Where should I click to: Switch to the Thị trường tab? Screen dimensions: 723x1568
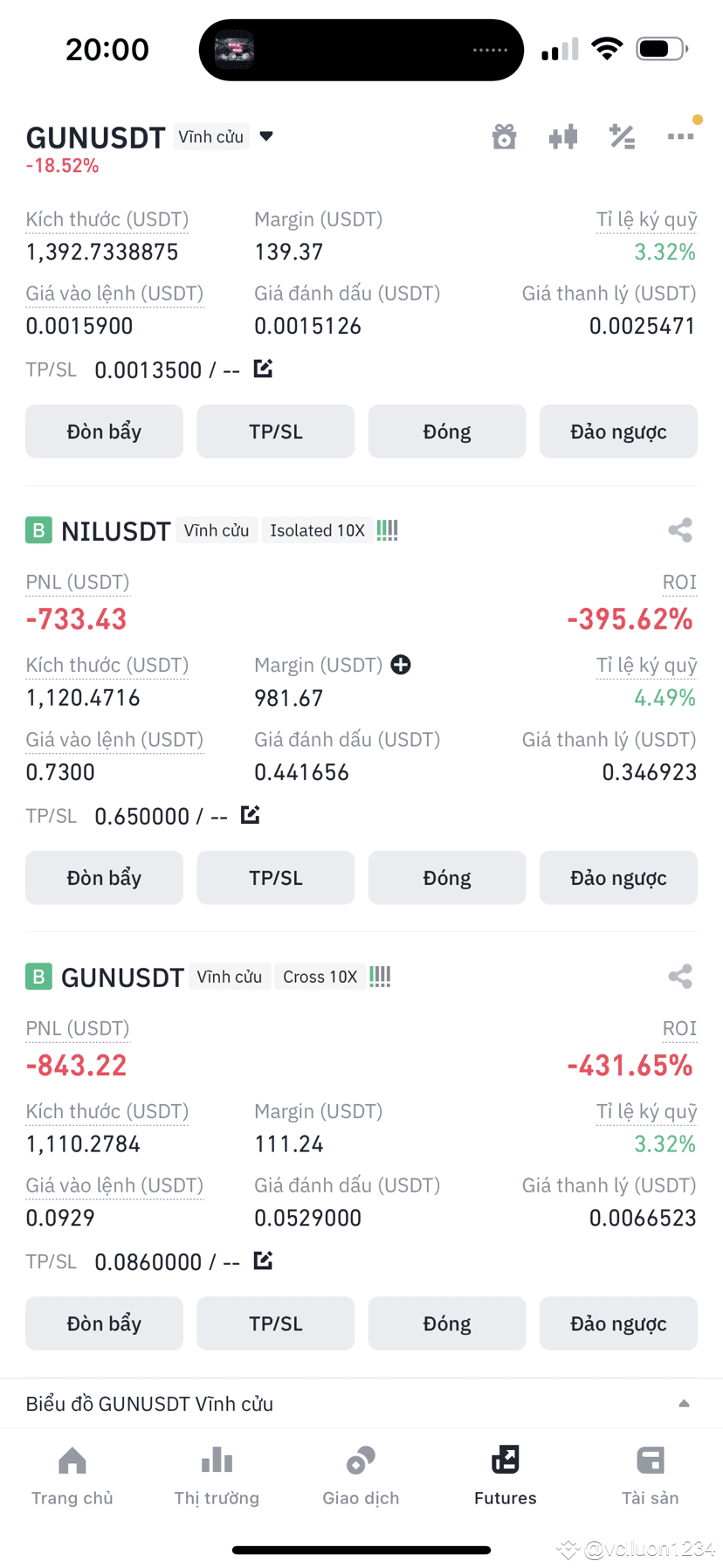(217, 1476)
